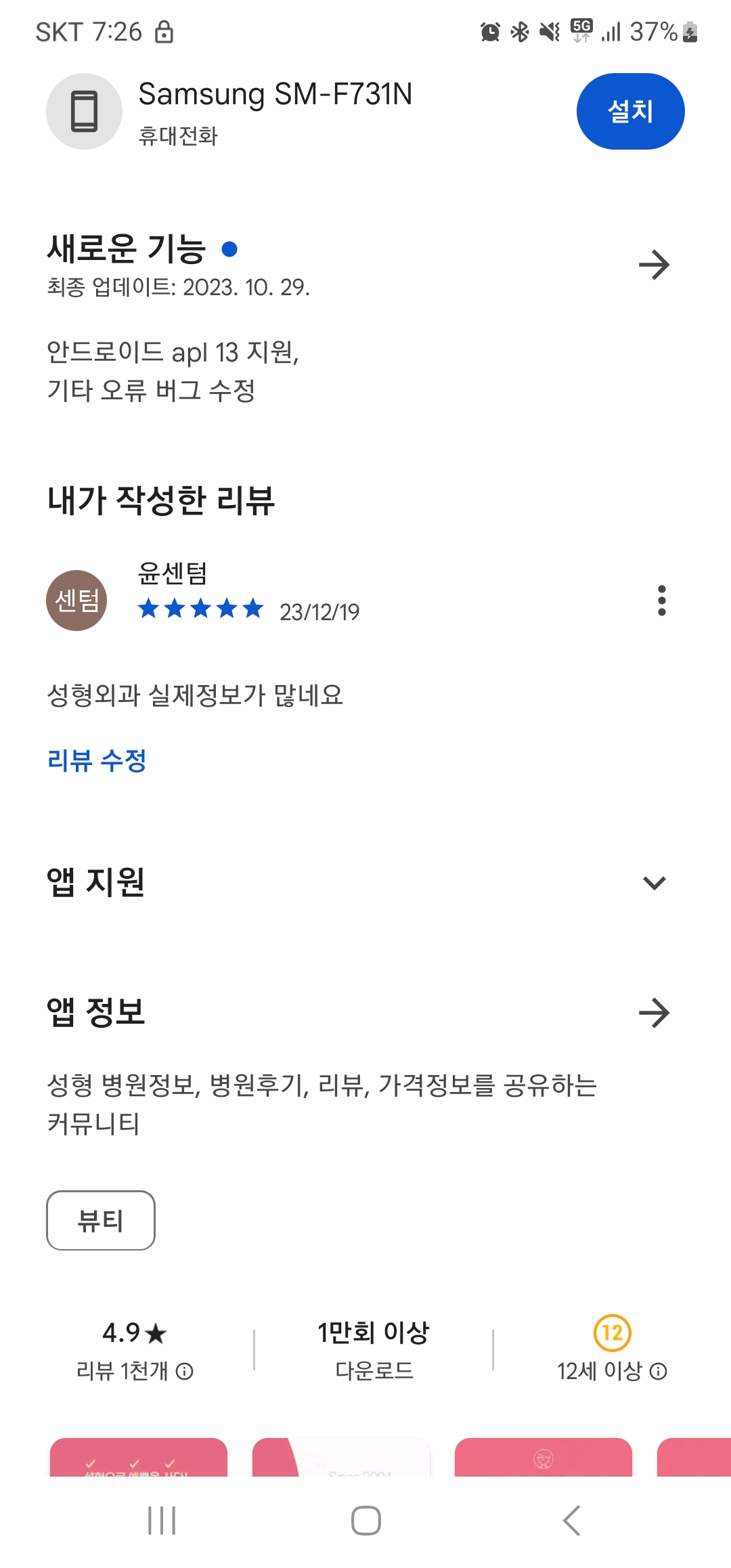Show review count info next to 리뷰 1천개
Screen dimensions: 731x1568
185,1372
